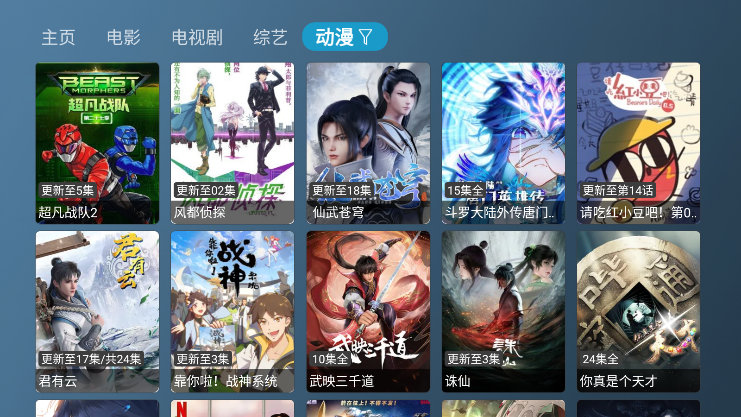Image resolution: width=741 pixels, height=417 pixels.
Task: Open 仙武苍穹 series
Action: [x=368, y=143]
